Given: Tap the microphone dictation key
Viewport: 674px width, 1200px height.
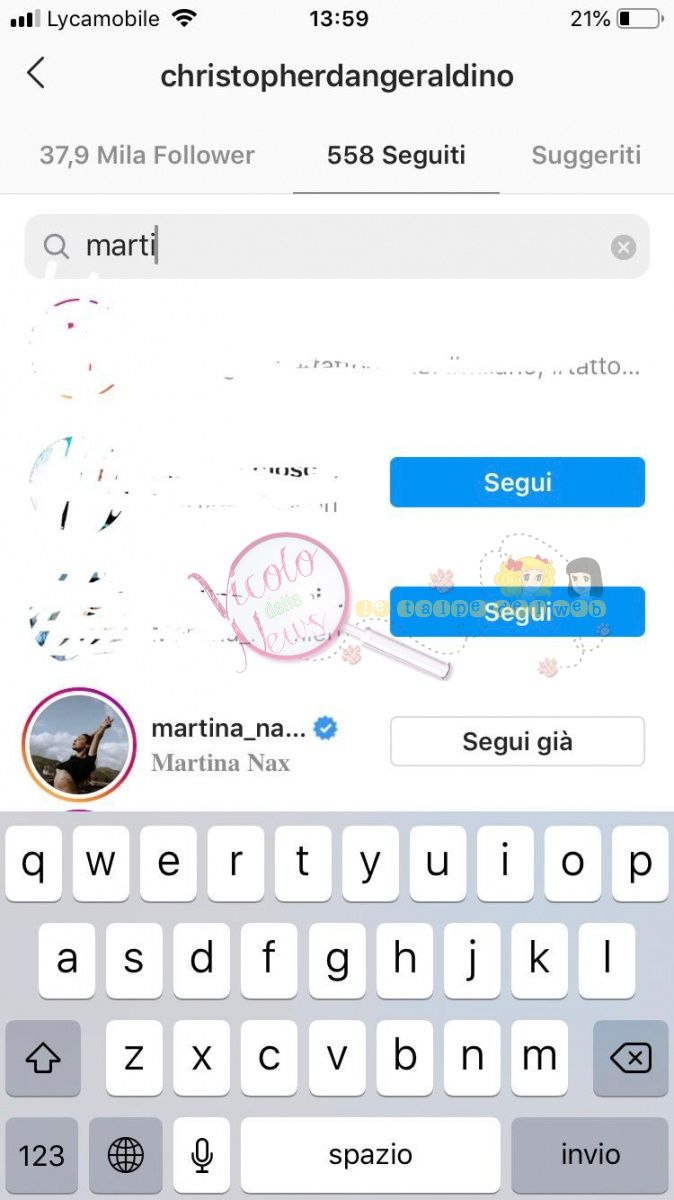Looking at the screenshot, I should pos(202,1155).
